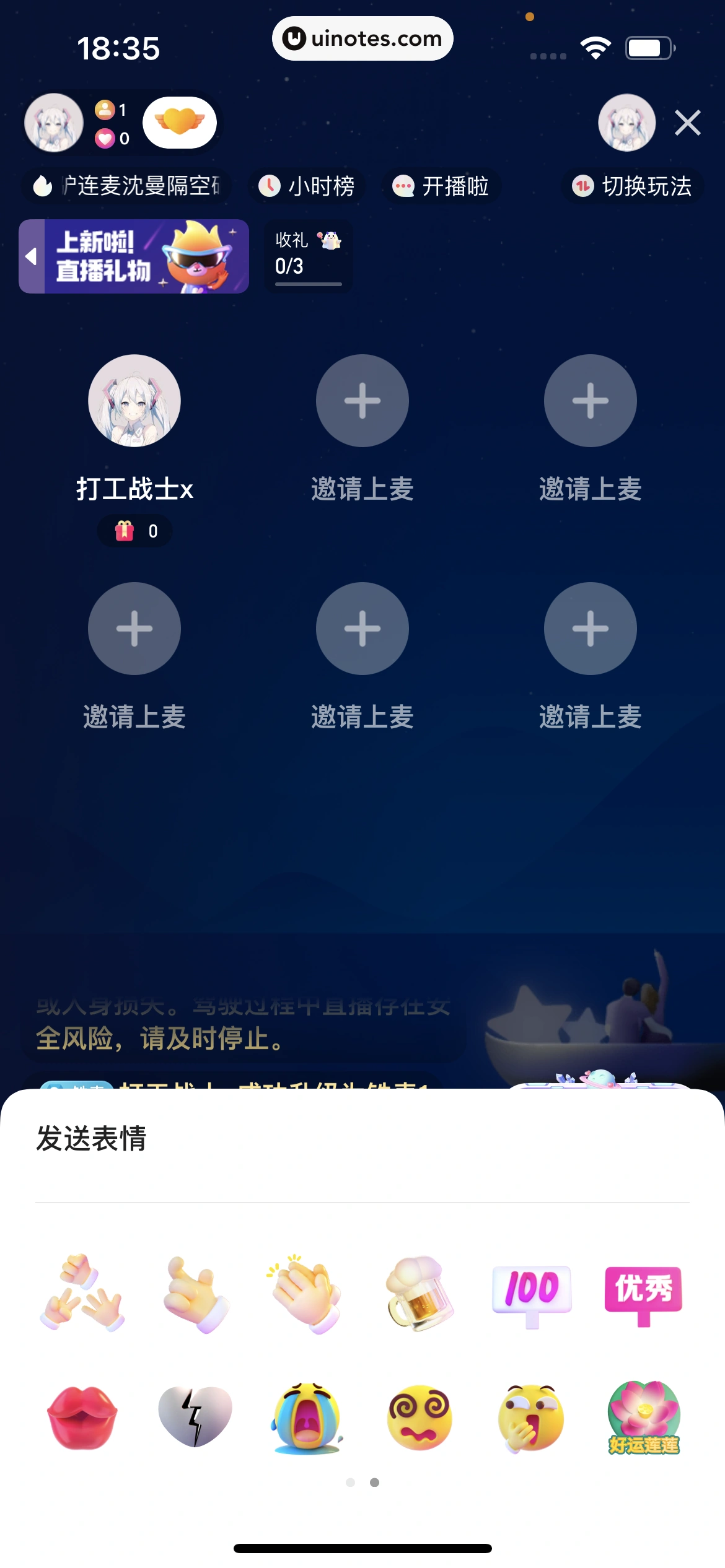This screenshot has height=1568, width=725.
Task: Select the broken heart emoji
Action: click(x=195, y=1418)
